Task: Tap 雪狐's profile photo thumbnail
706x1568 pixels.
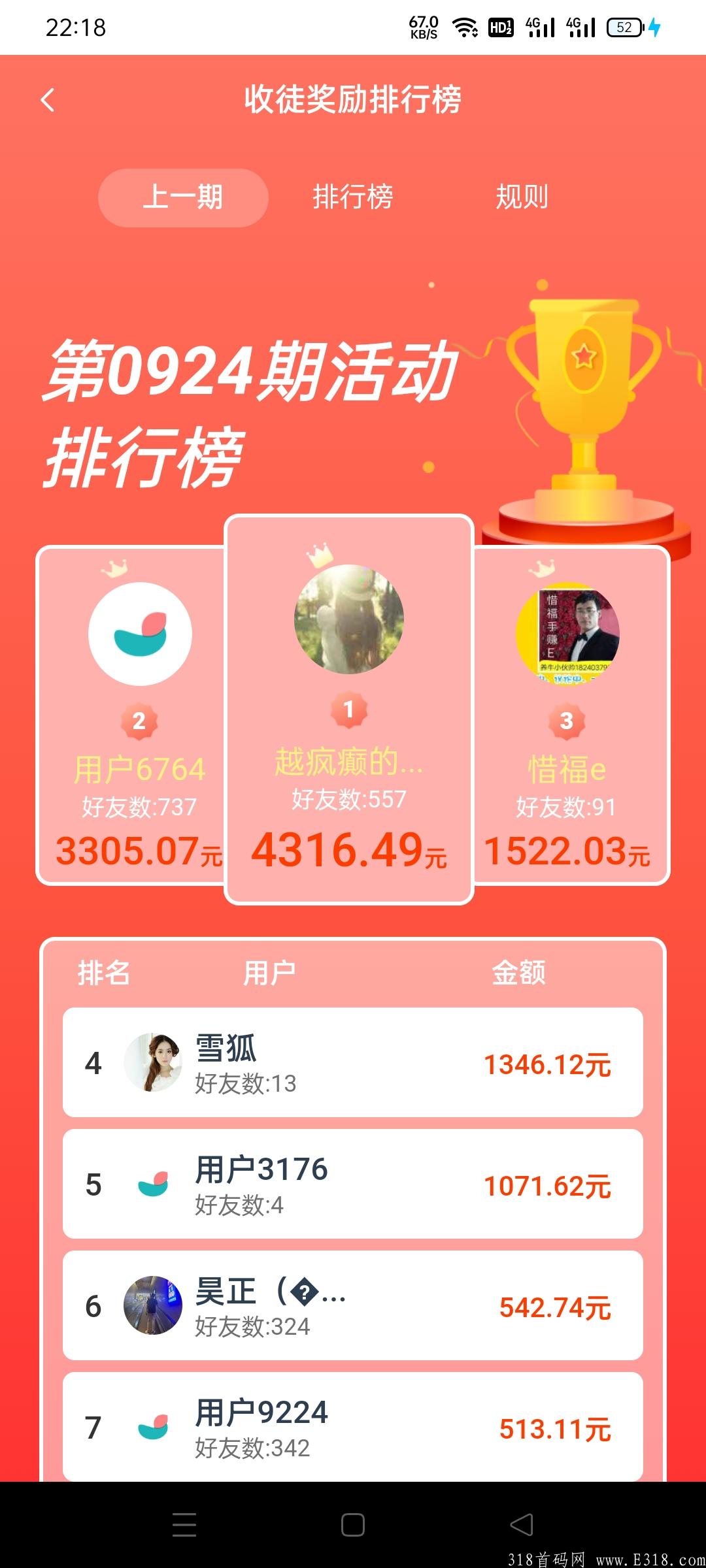Action: 155,1063
